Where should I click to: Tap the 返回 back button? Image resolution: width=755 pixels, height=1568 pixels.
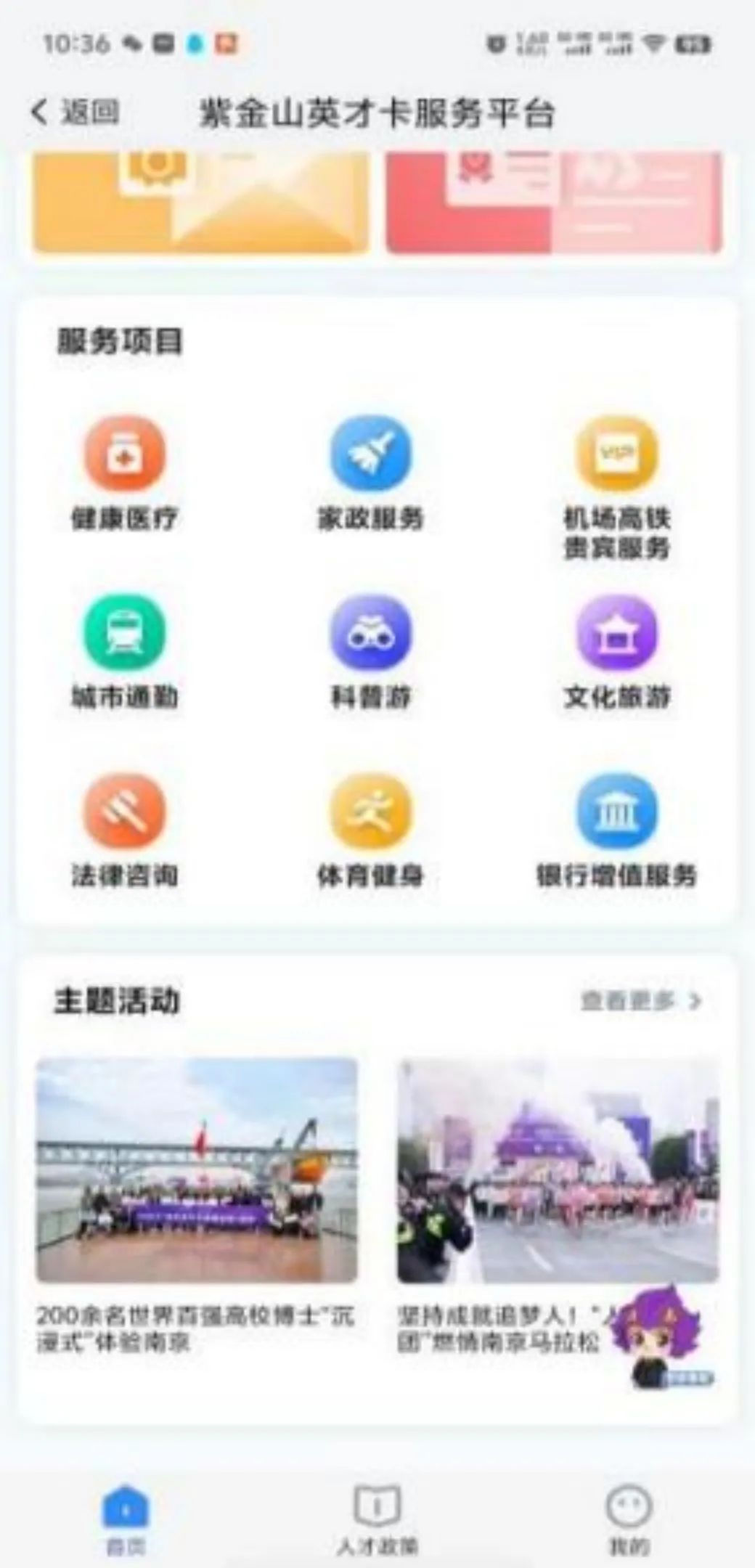[x=75, y=113]
